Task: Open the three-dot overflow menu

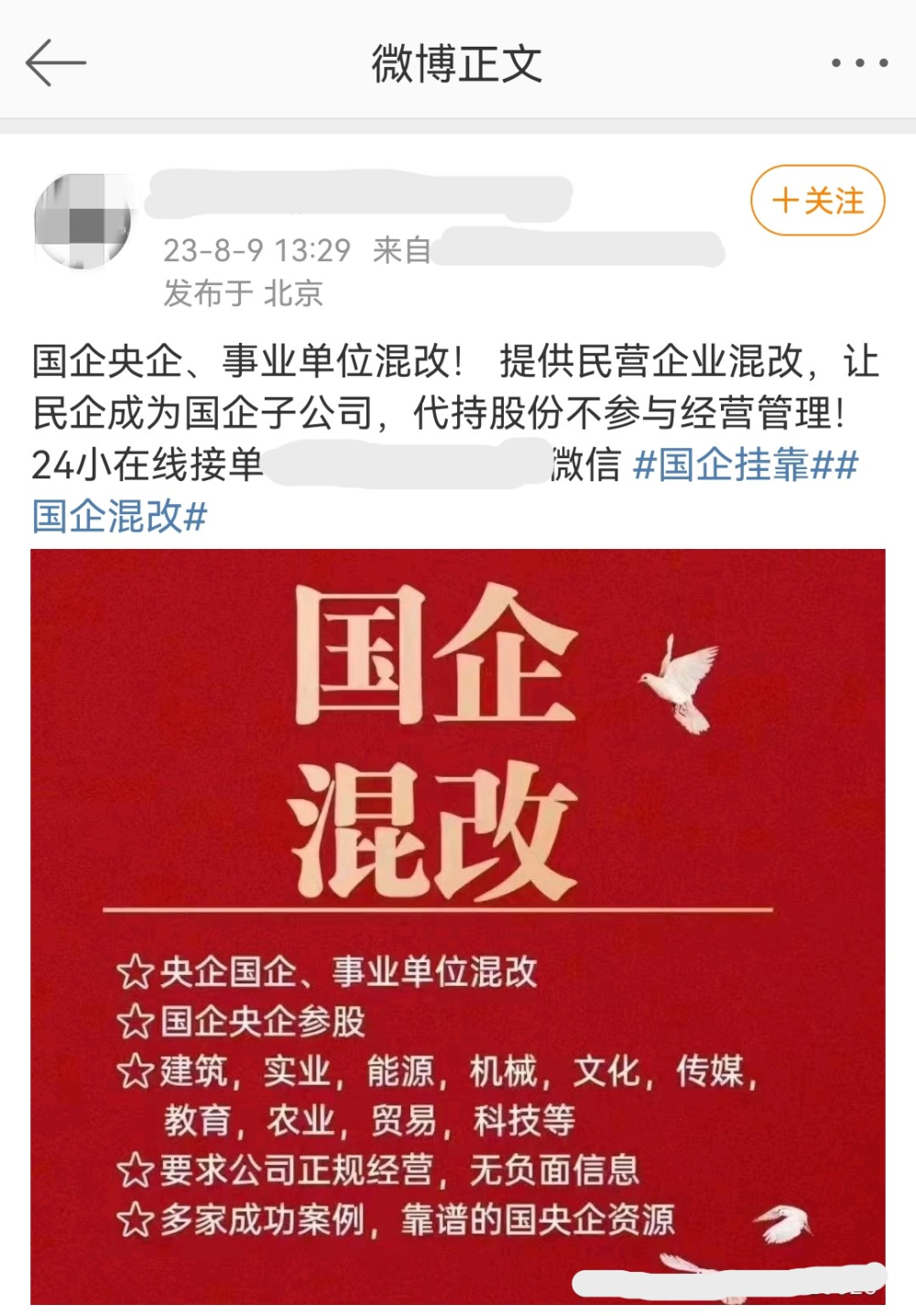Action: coord(859,63)
